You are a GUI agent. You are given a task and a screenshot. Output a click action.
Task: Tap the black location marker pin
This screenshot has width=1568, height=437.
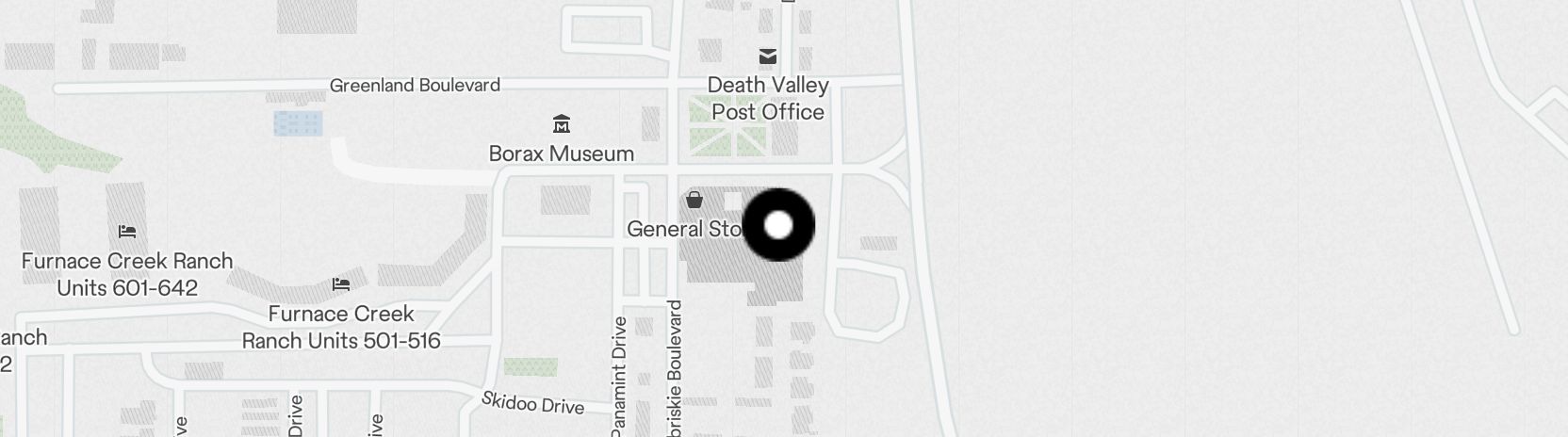(x=778, y=225)
